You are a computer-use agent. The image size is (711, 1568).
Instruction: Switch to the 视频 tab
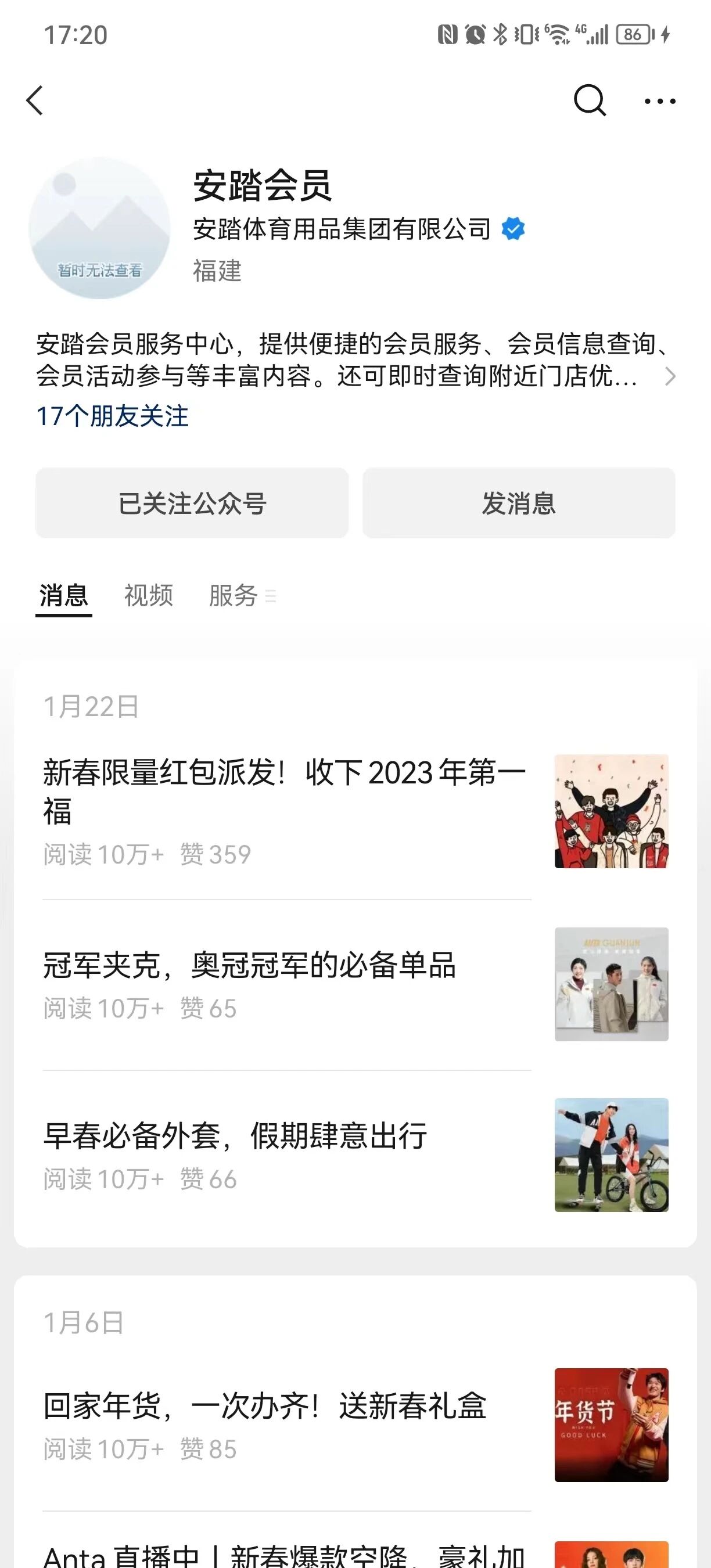pyautogui.click(x=149, y=595)
